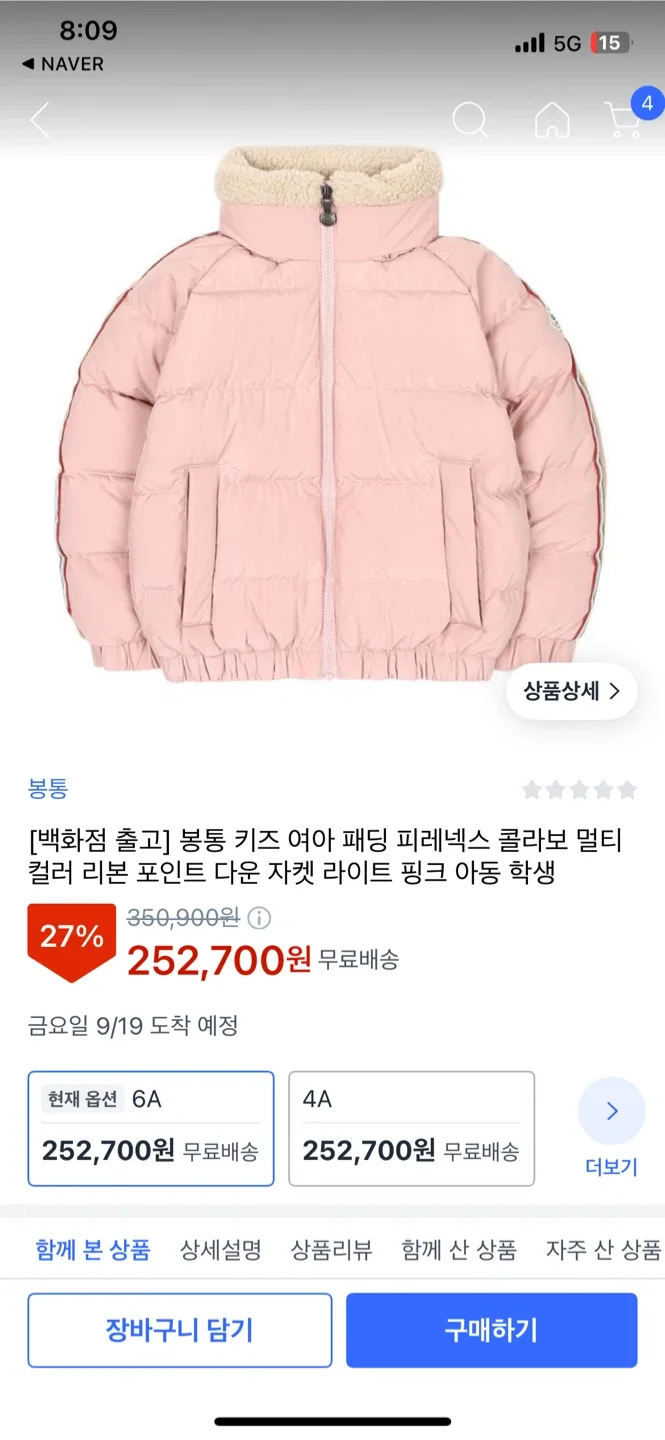Viewport: 665px width, 1440px height.
Task: Switch to the 상세설명 tab
Action: point(221,1249)
